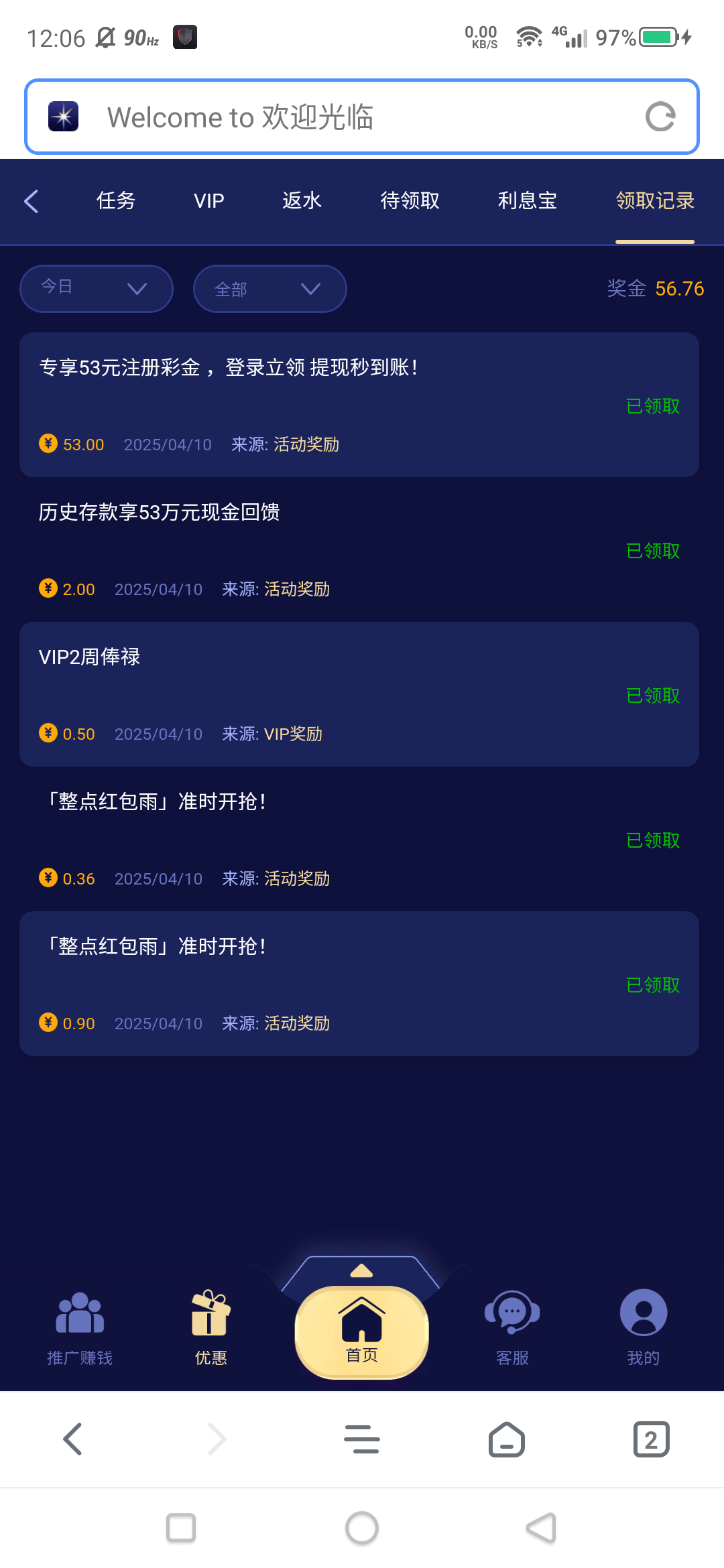Viewport: 724px width, 1568px height.
Task: Reload the page with the refresh icon
Action: pos(660,117)
